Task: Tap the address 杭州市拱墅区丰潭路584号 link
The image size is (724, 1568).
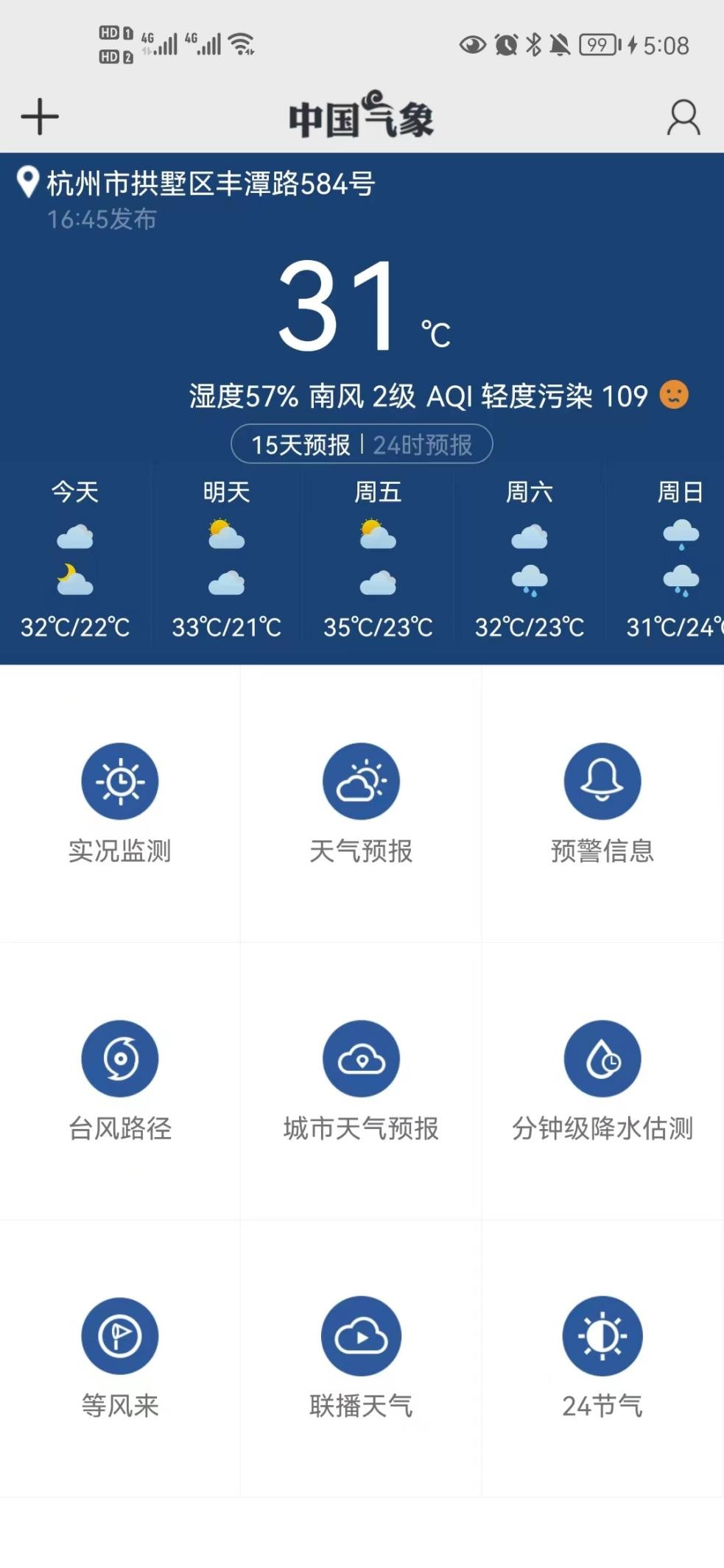Action: [210, 183]
